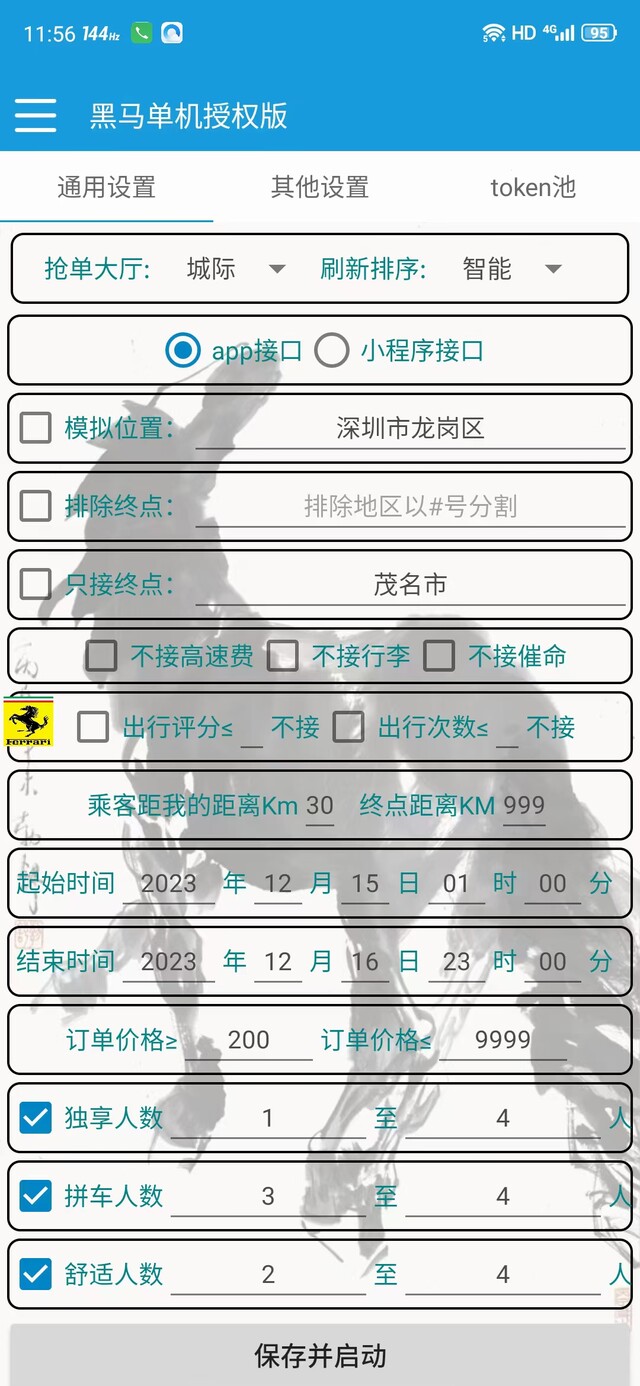Viewport: 640px width, 1386px height.
Task: Switch to the 其他设置 tab
Action: (320, 187)
